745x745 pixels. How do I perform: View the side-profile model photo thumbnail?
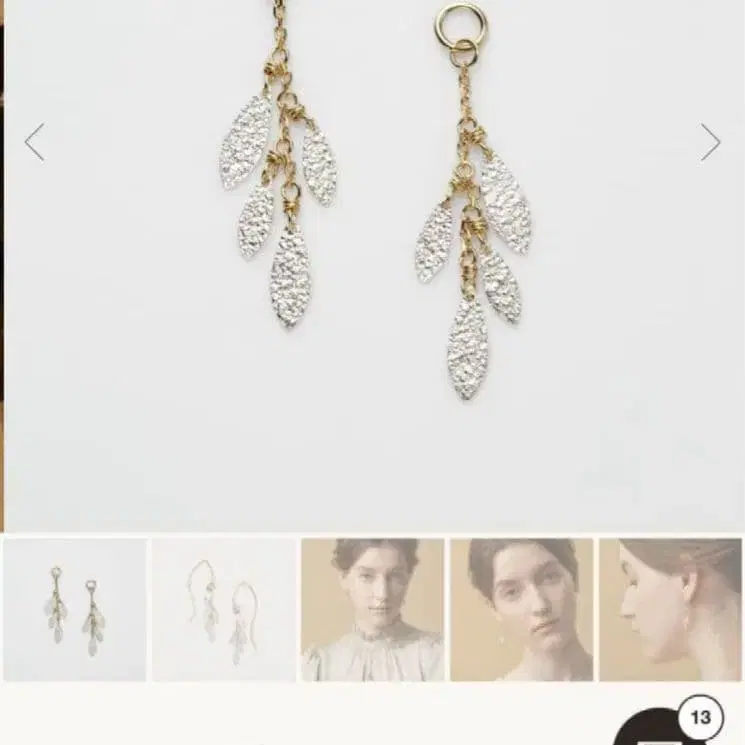point(670,610)
